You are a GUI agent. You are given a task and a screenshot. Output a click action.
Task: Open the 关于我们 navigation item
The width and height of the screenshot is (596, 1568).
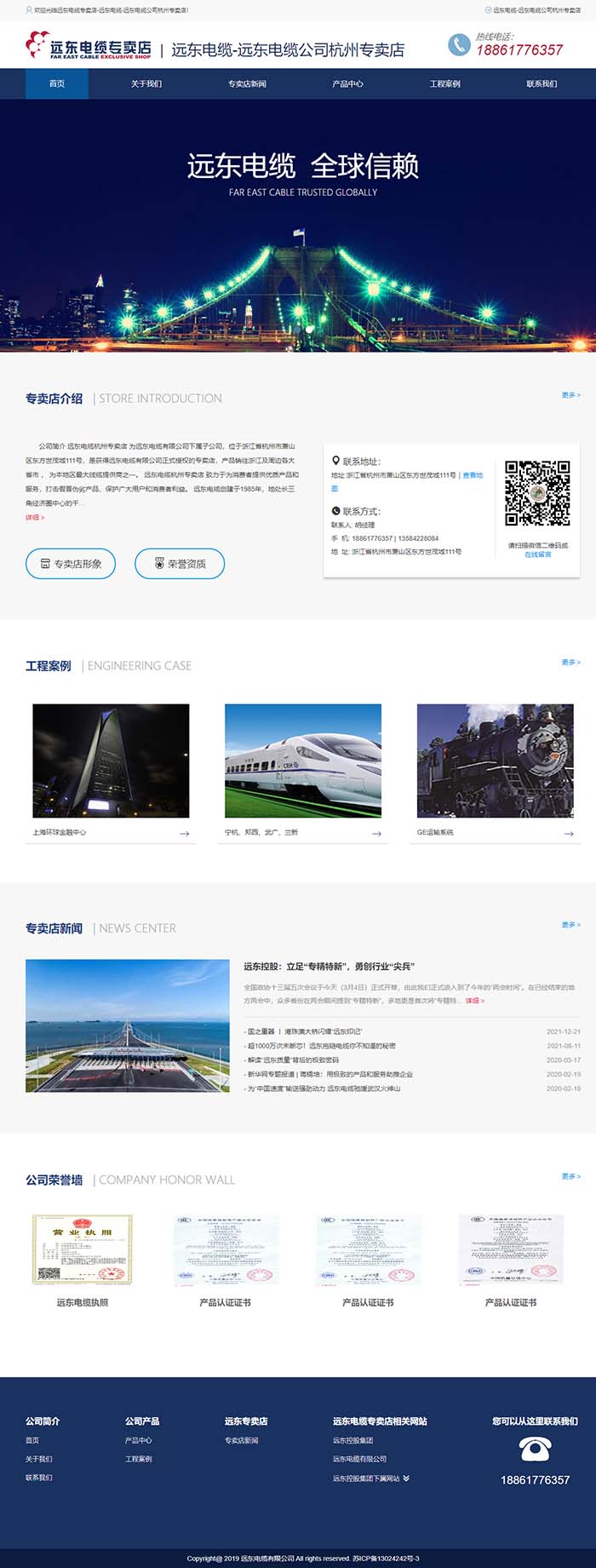pyautogui.click(x=146, y=83)
